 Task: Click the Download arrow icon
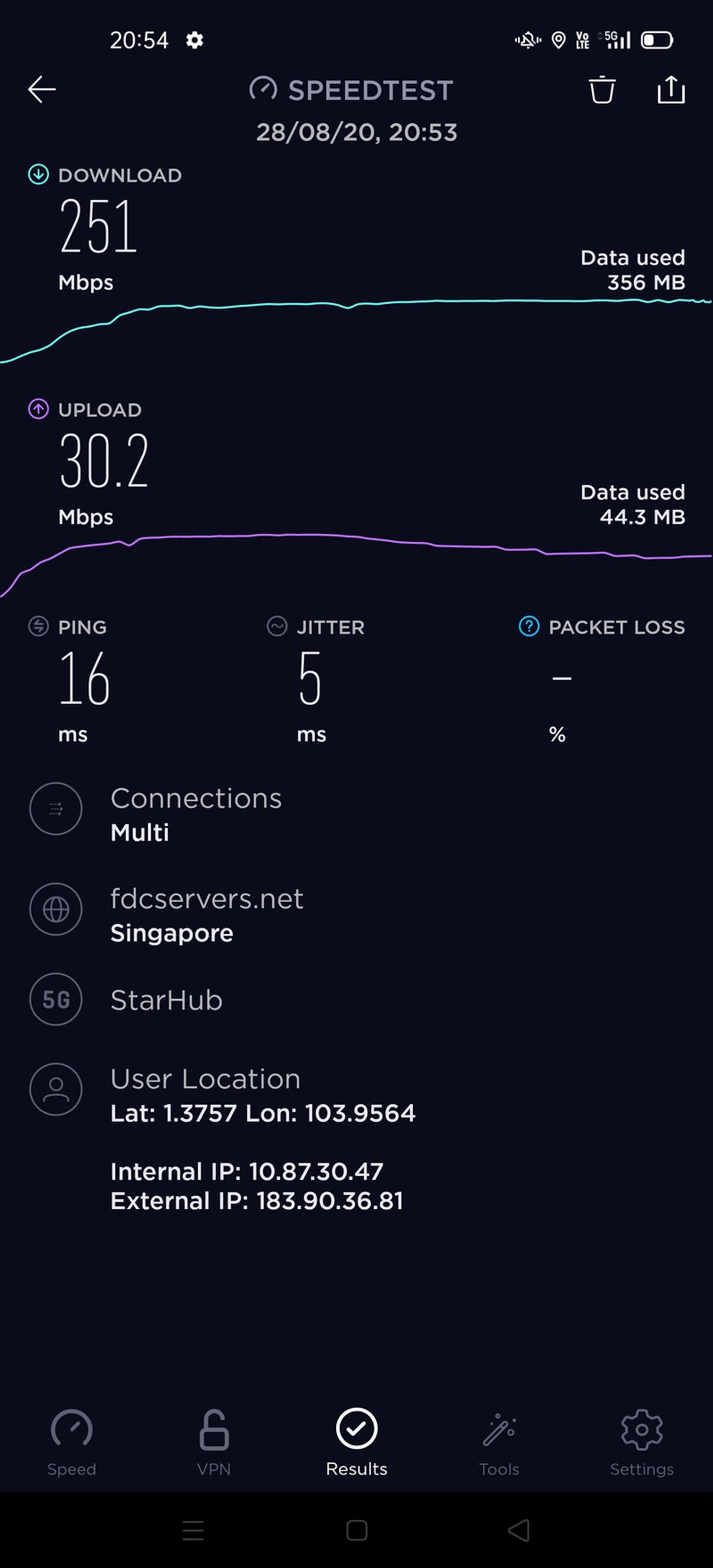[x=38, y=175]
